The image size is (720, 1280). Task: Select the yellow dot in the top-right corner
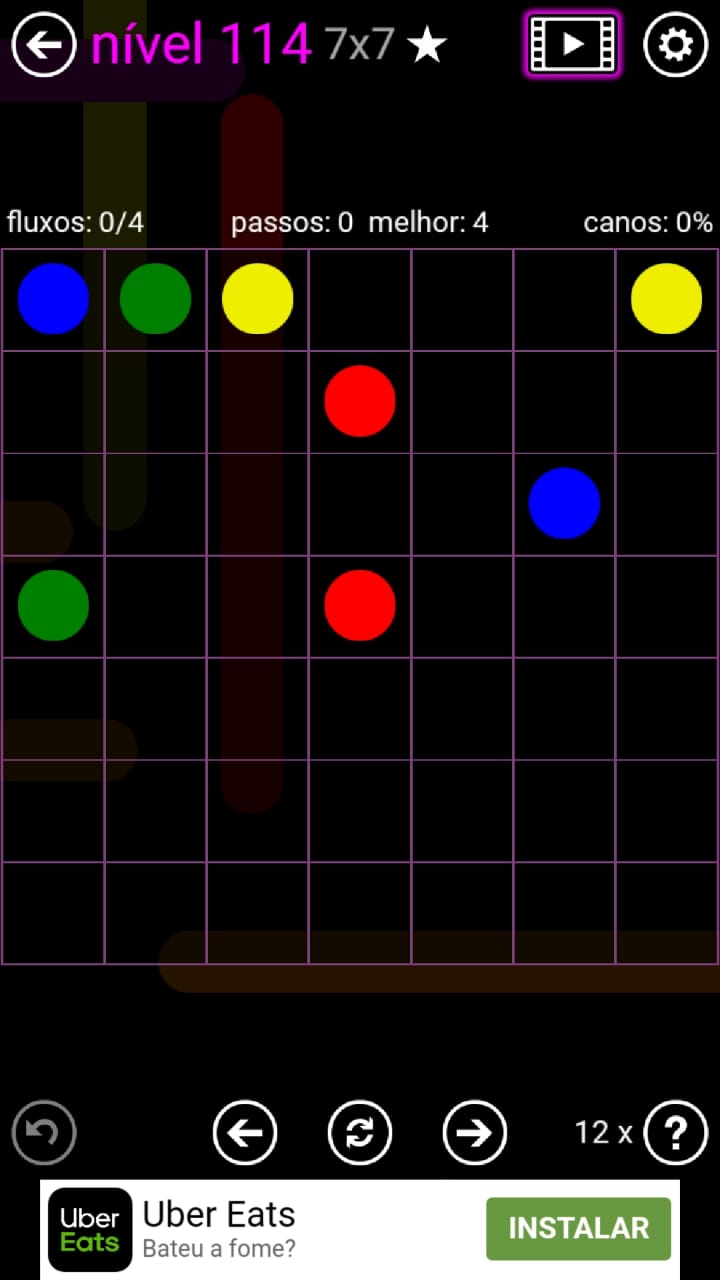(666, 299)
